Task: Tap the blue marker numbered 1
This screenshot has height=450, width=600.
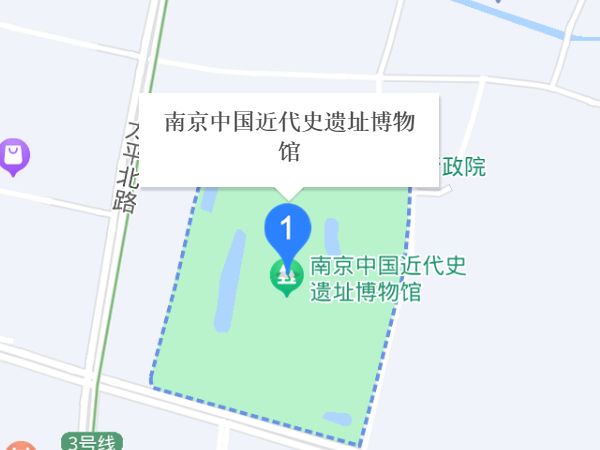Action: coord(286,230)
